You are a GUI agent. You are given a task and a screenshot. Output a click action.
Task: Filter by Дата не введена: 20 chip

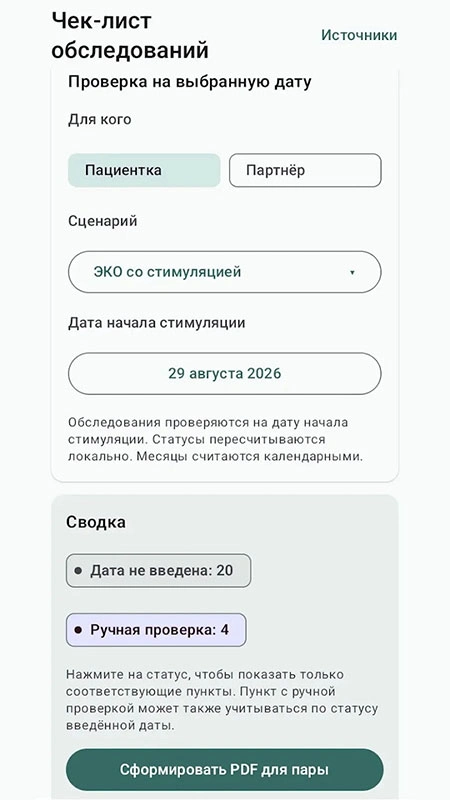(158, 570)
